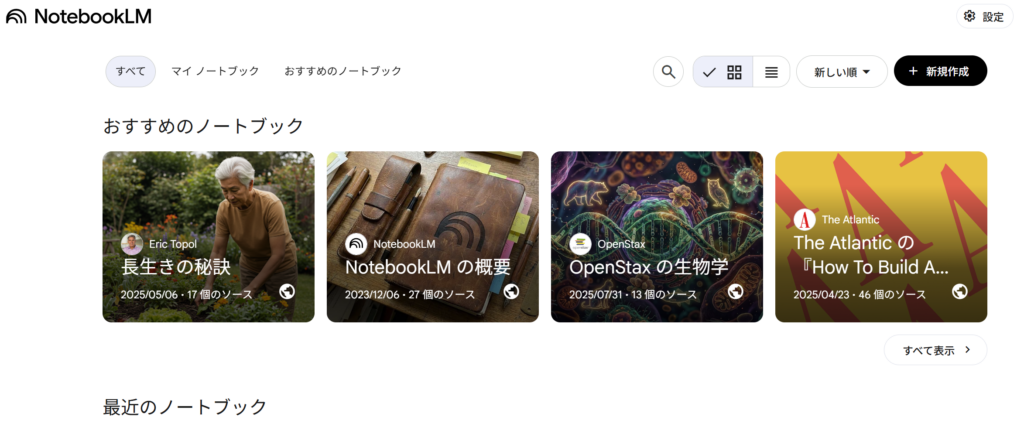
Task: Tap すべて表示 to see all
Action: pos(935,350)
